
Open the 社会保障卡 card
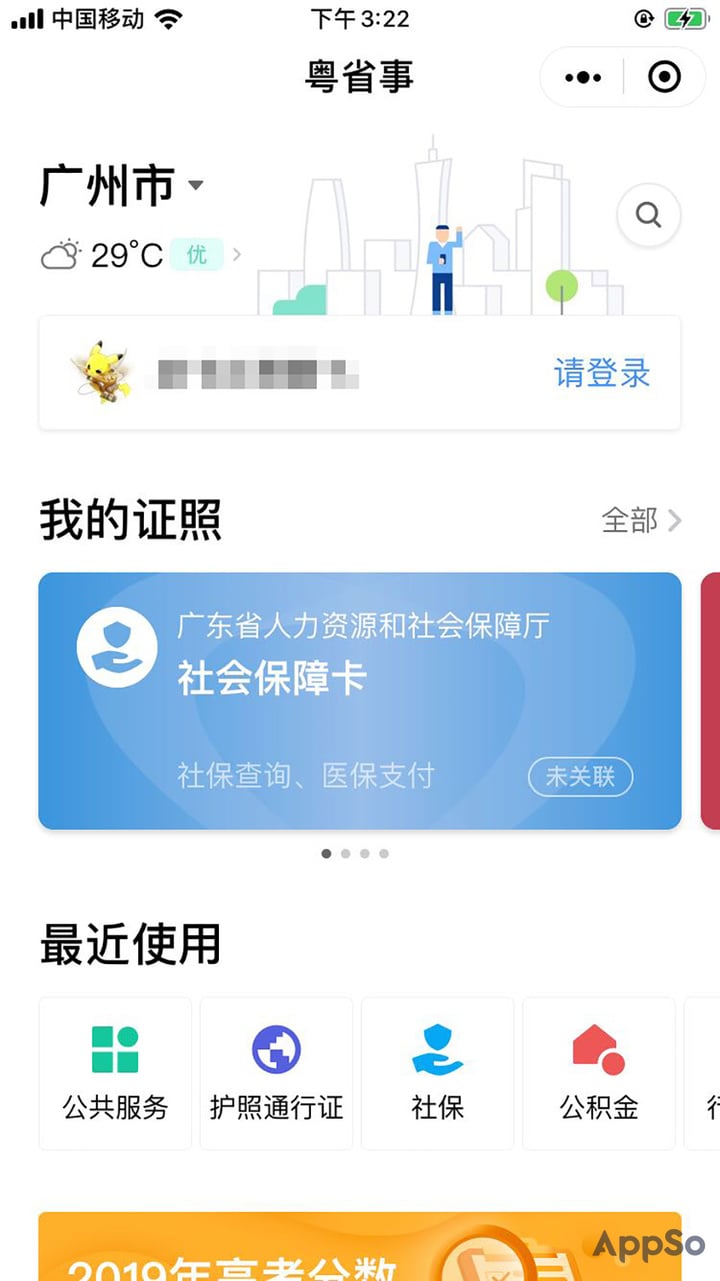tap(360, 700)
